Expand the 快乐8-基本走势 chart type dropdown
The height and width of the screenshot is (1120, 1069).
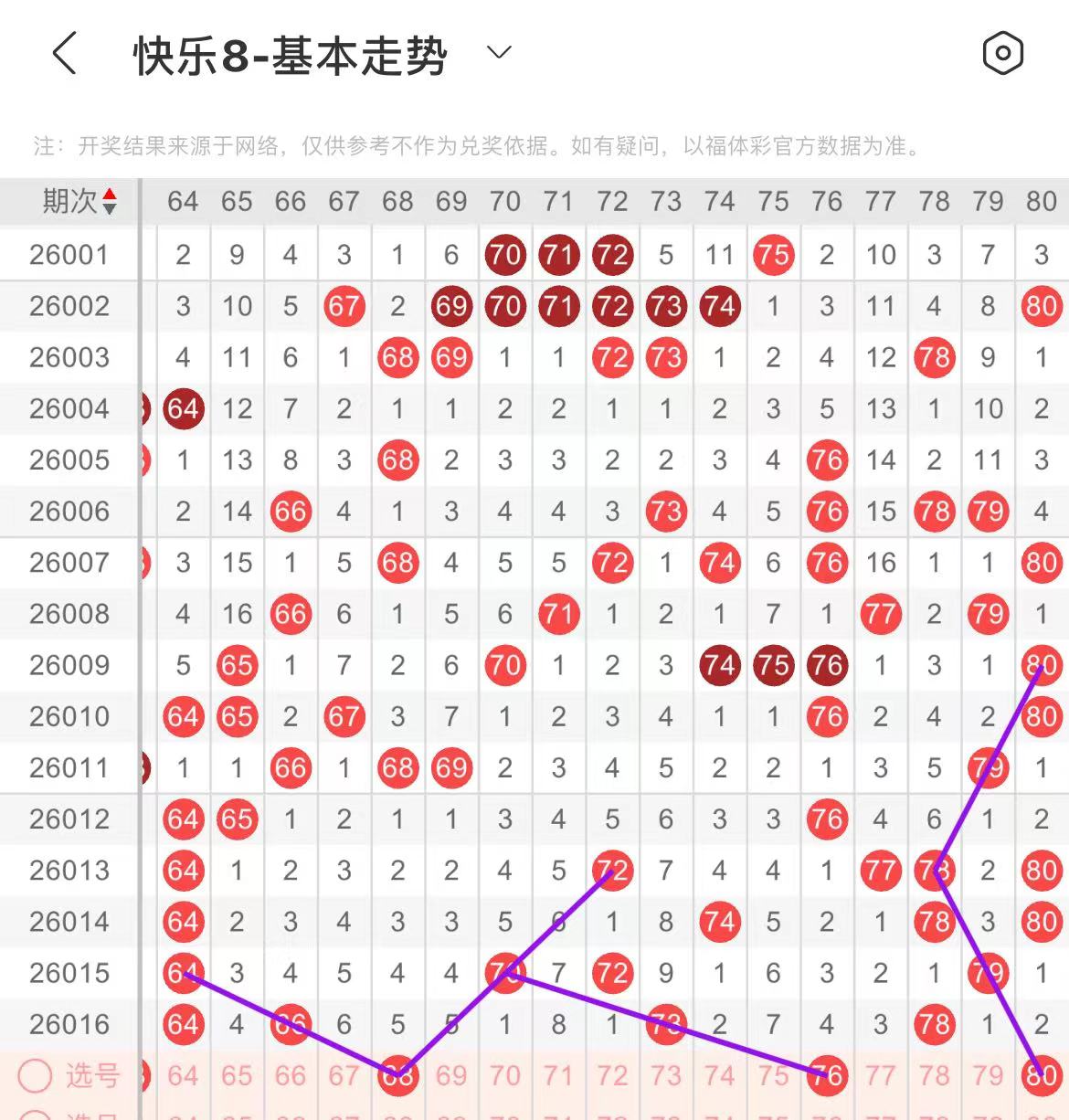coord(499,53)
